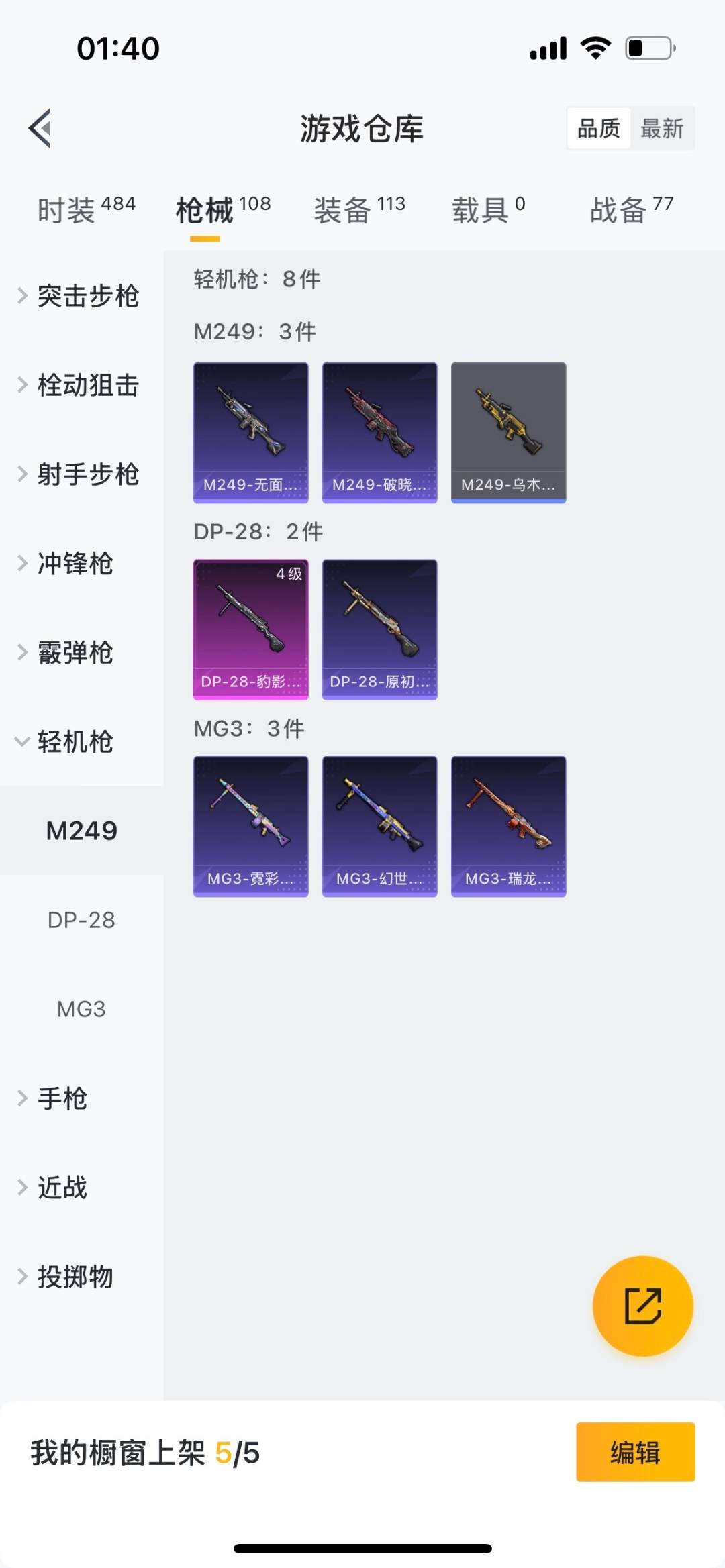This screenshot has height=1568, width=725.
Task: Expand the 冲锋枪 category
Action: point(74,563)
